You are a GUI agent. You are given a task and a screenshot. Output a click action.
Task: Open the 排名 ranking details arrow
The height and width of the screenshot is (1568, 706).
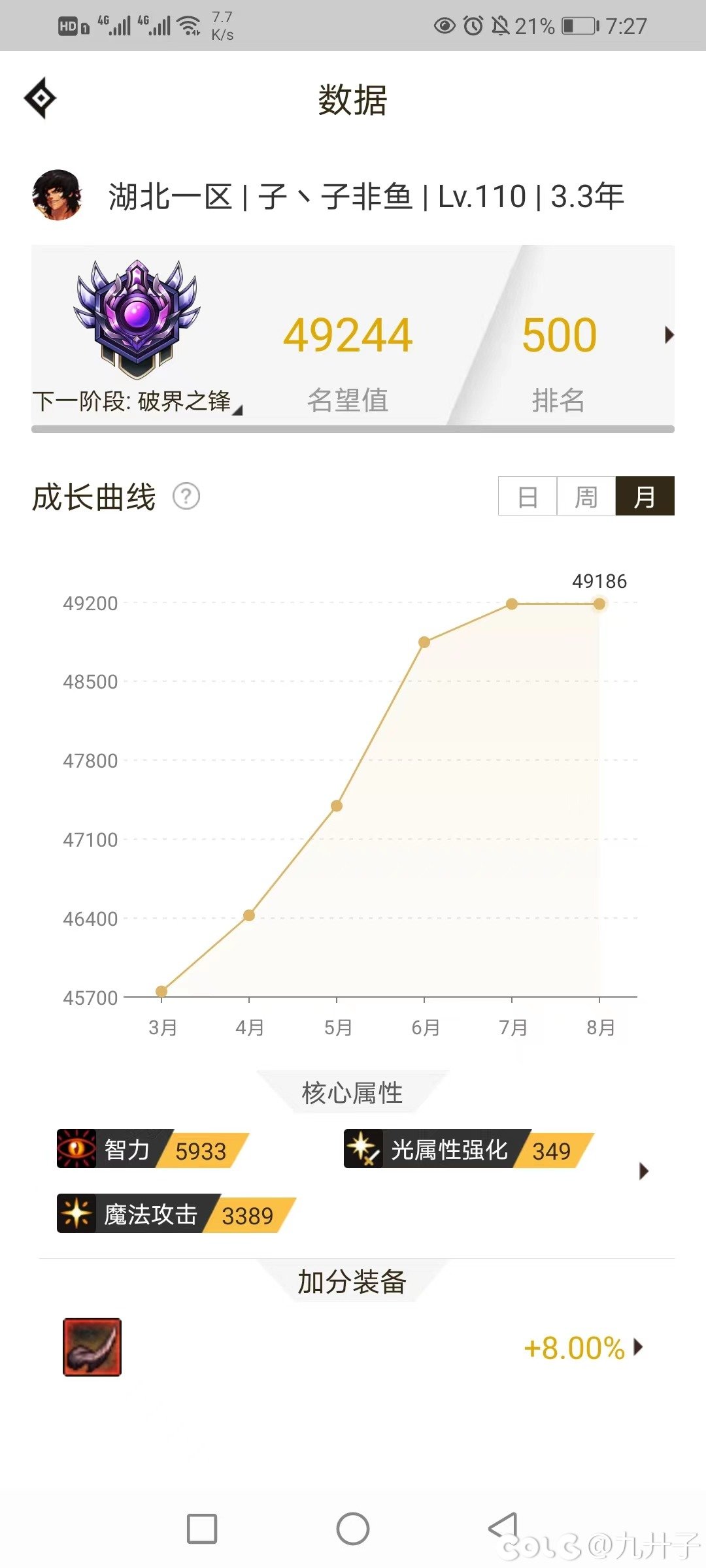668,335
